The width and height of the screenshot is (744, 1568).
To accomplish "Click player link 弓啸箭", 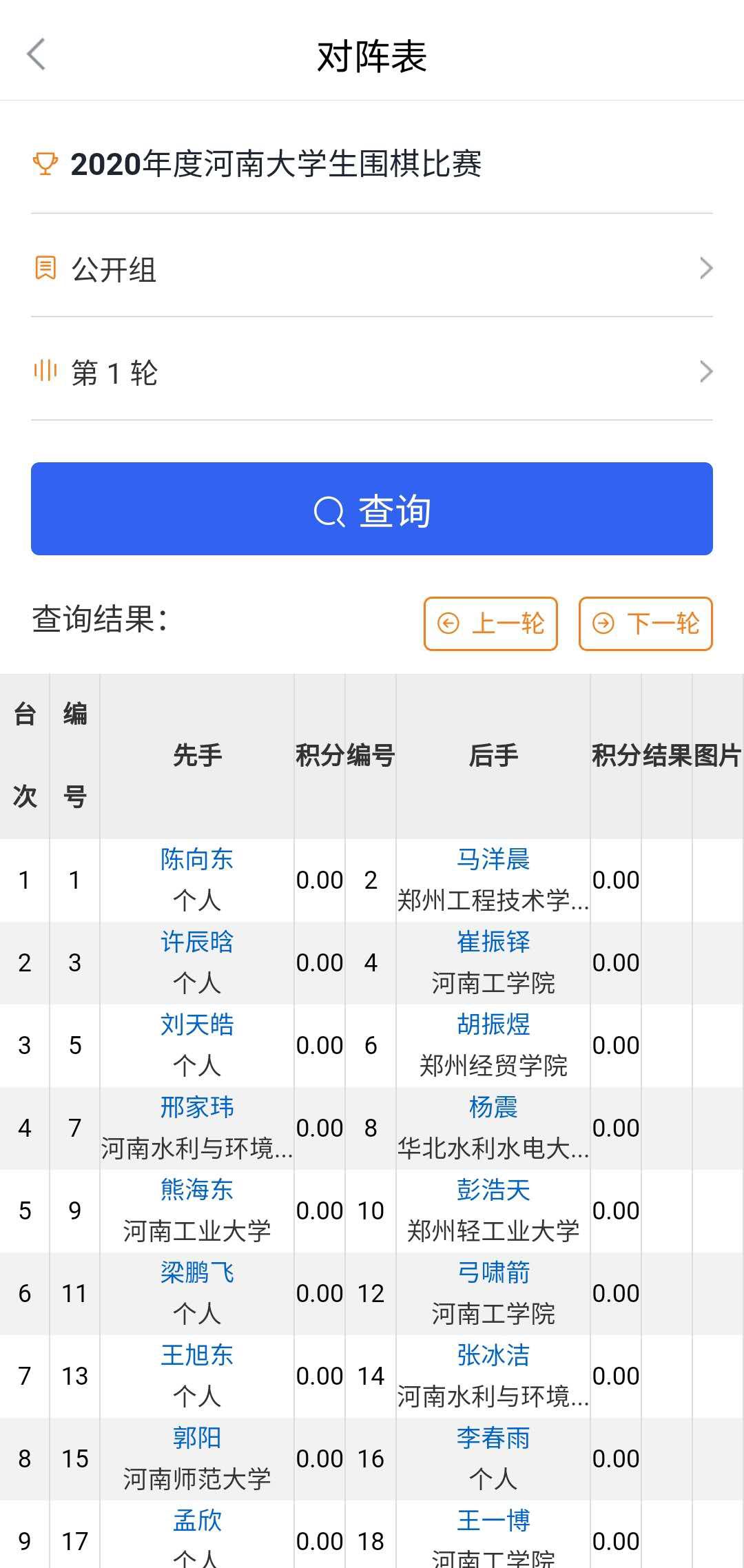I will point(493,1273).
